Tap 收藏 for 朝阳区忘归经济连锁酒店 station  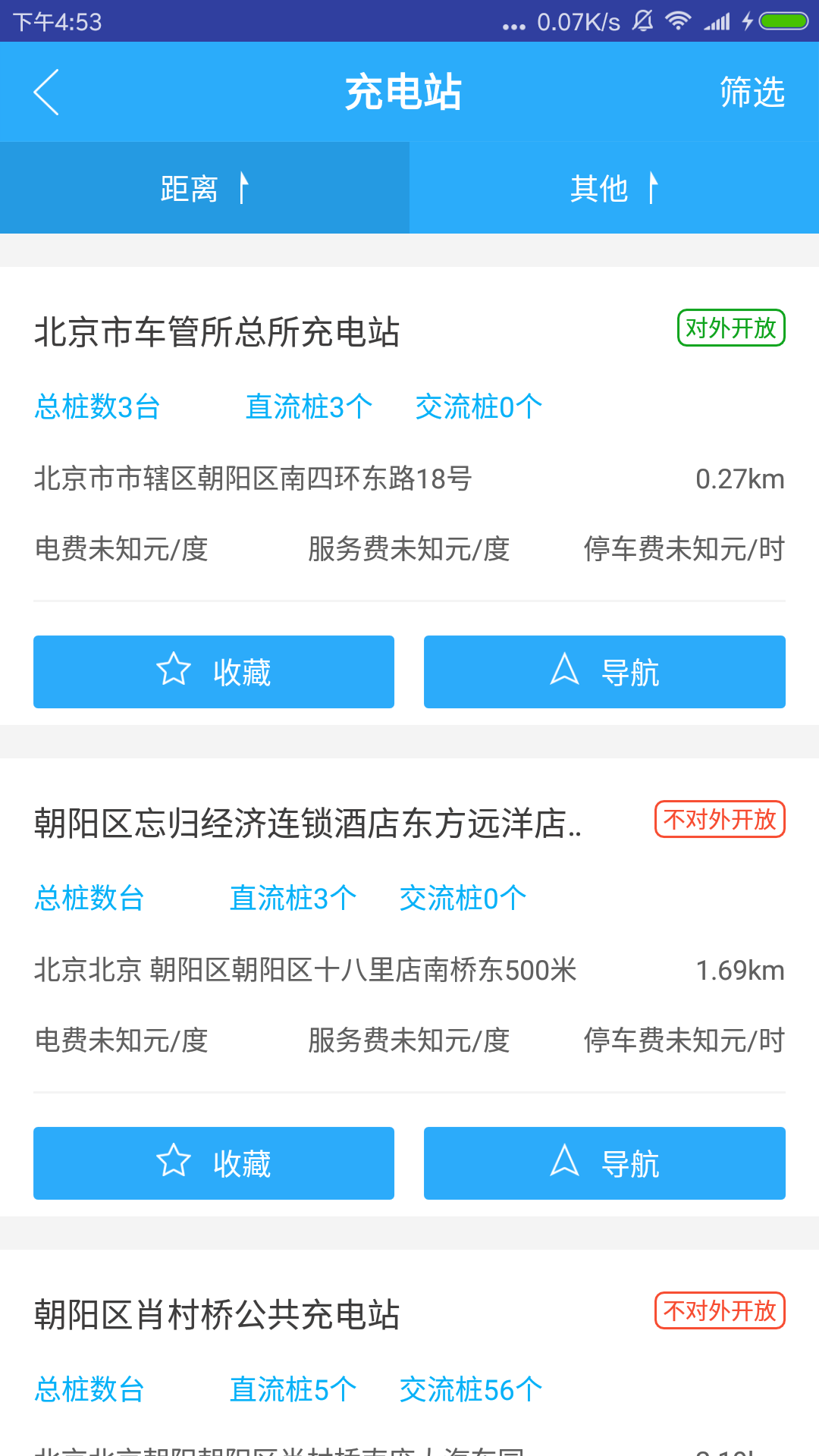click(x=214, y=1163)
